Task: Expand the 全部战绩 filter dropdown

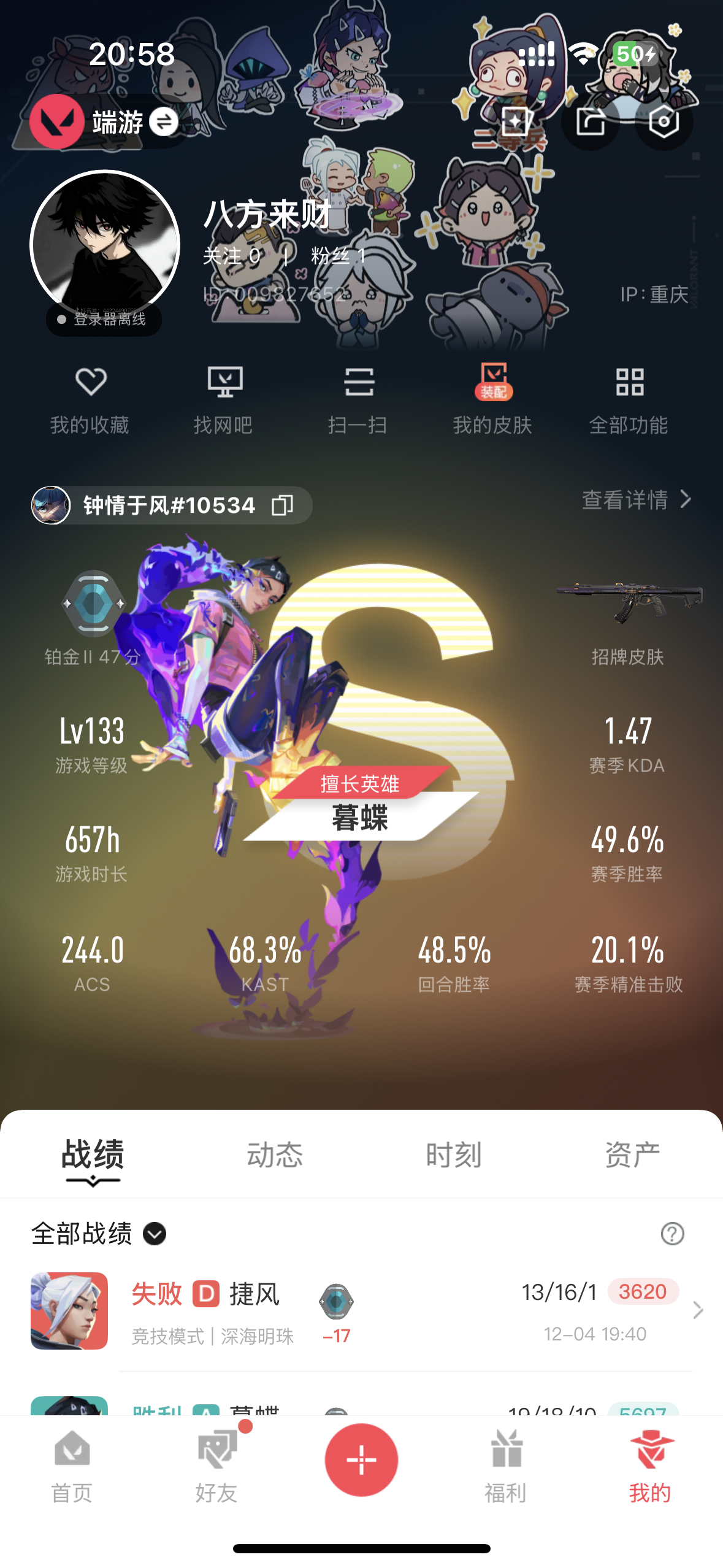Action: coord(155,1234)
